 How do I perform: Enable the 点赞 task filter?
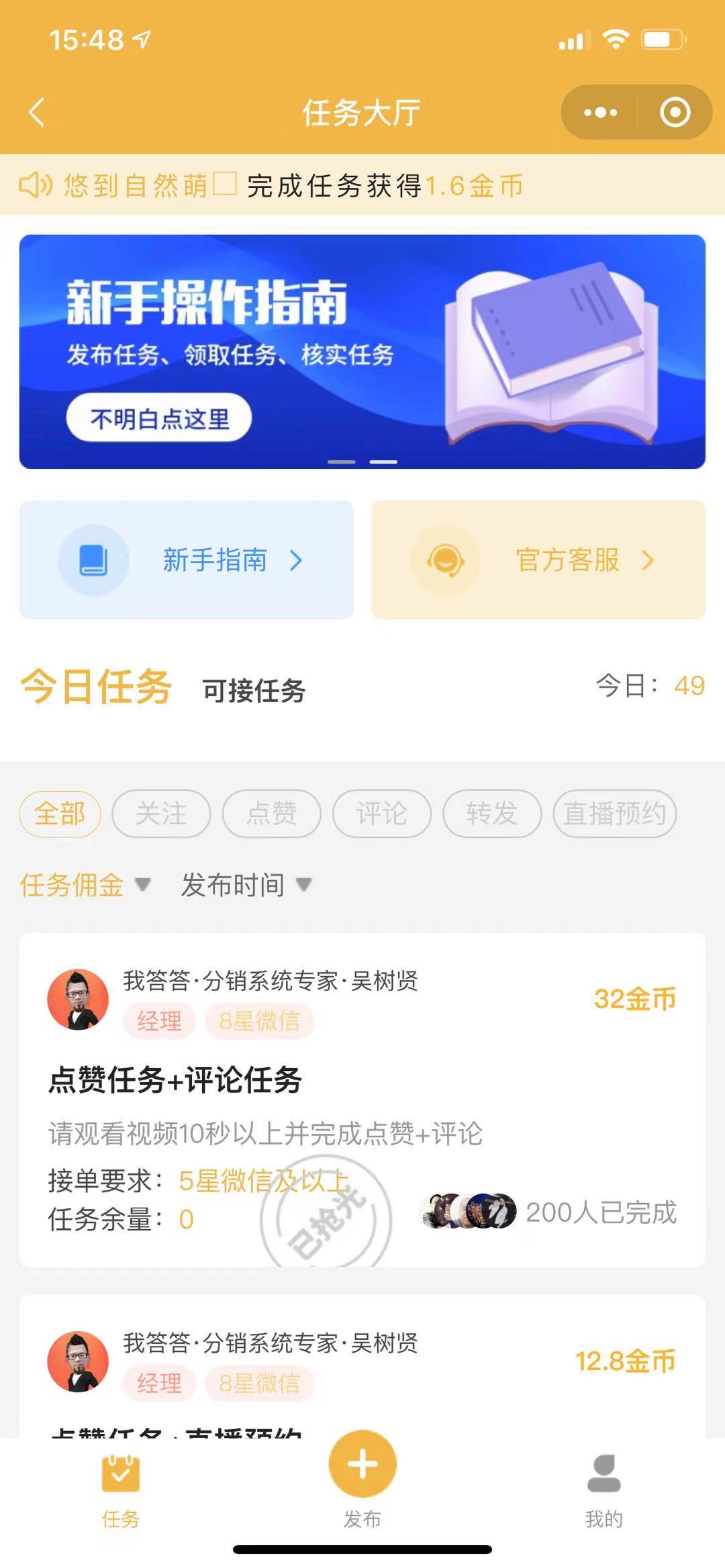271,813
